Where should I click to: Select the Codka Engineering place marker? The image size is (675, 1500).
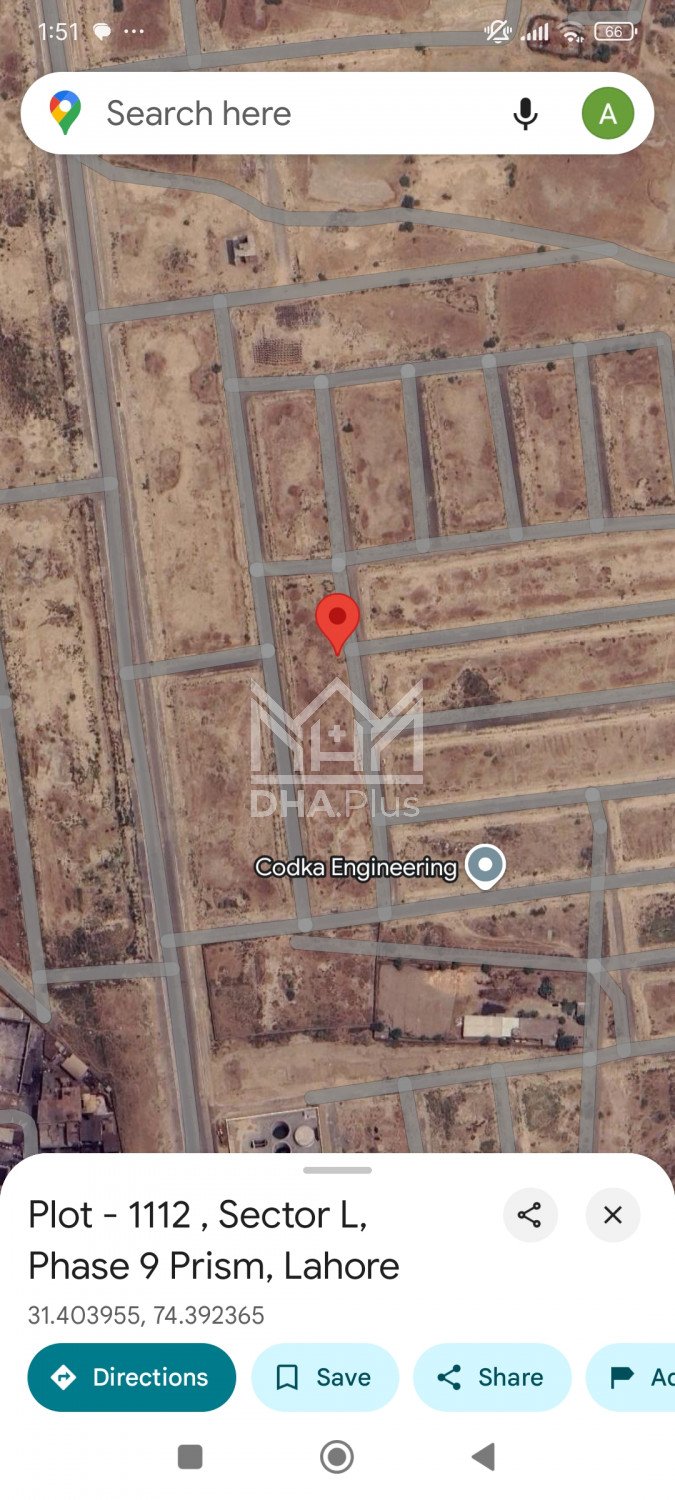[x=486, y=866]
